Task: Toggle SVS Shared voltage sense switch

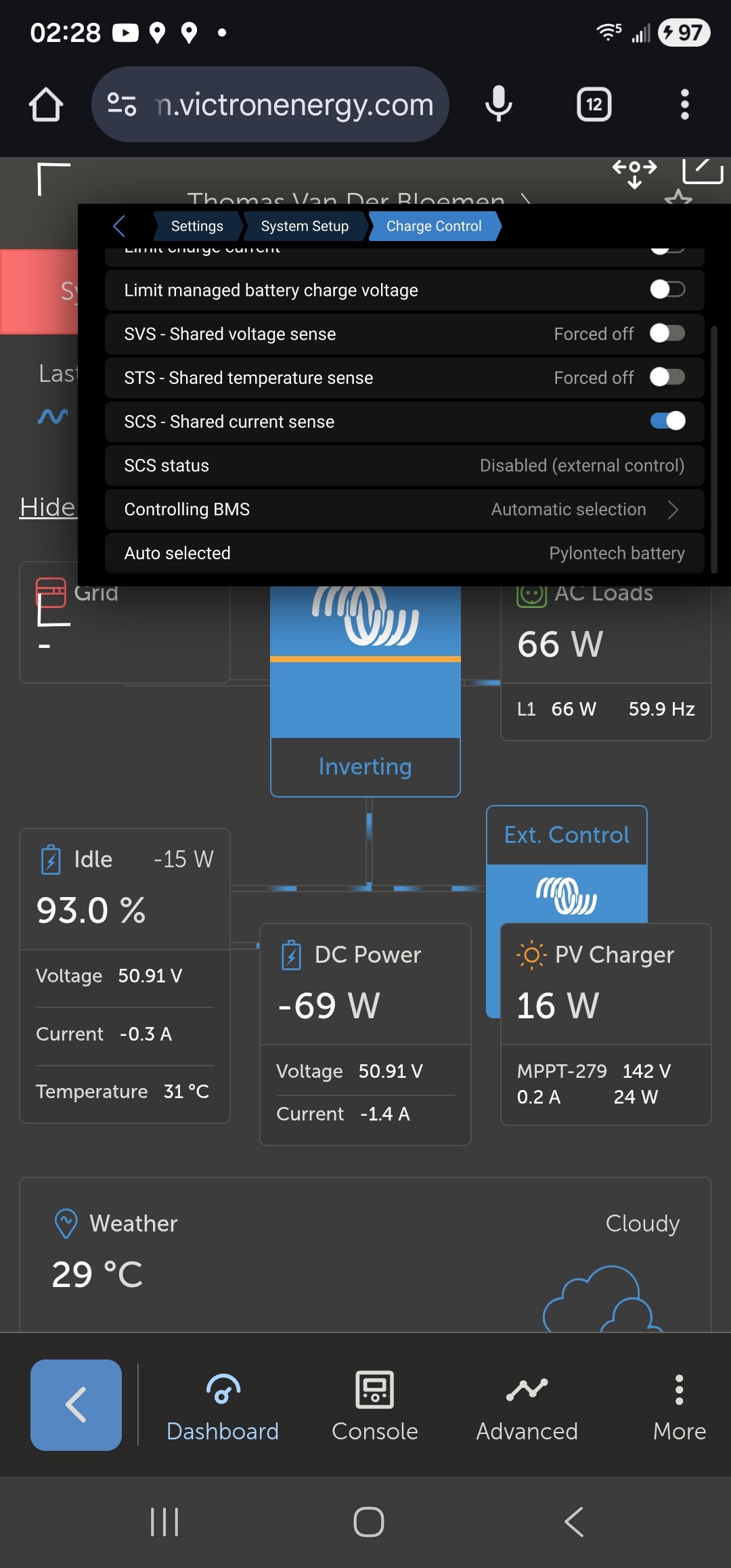Action: click(x=667, y=334)
